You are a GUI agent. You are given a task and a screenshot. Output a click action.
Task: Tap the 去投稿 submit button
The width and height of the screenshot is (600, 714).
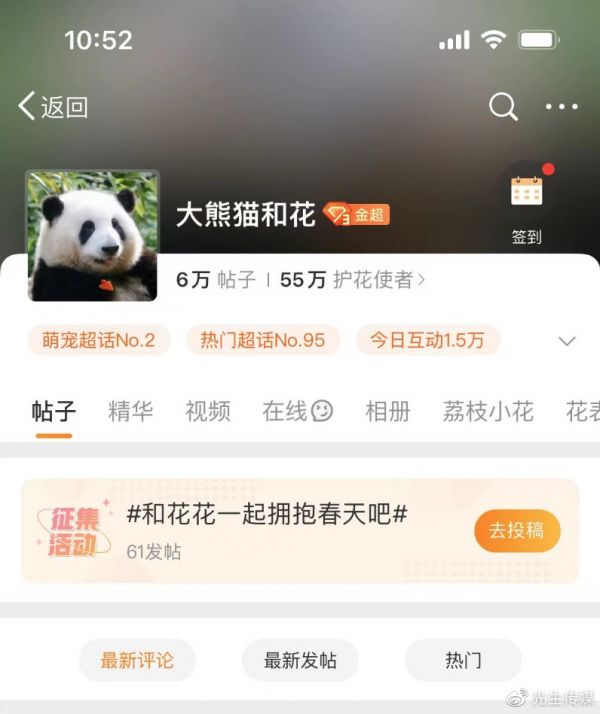pos(517,531)
